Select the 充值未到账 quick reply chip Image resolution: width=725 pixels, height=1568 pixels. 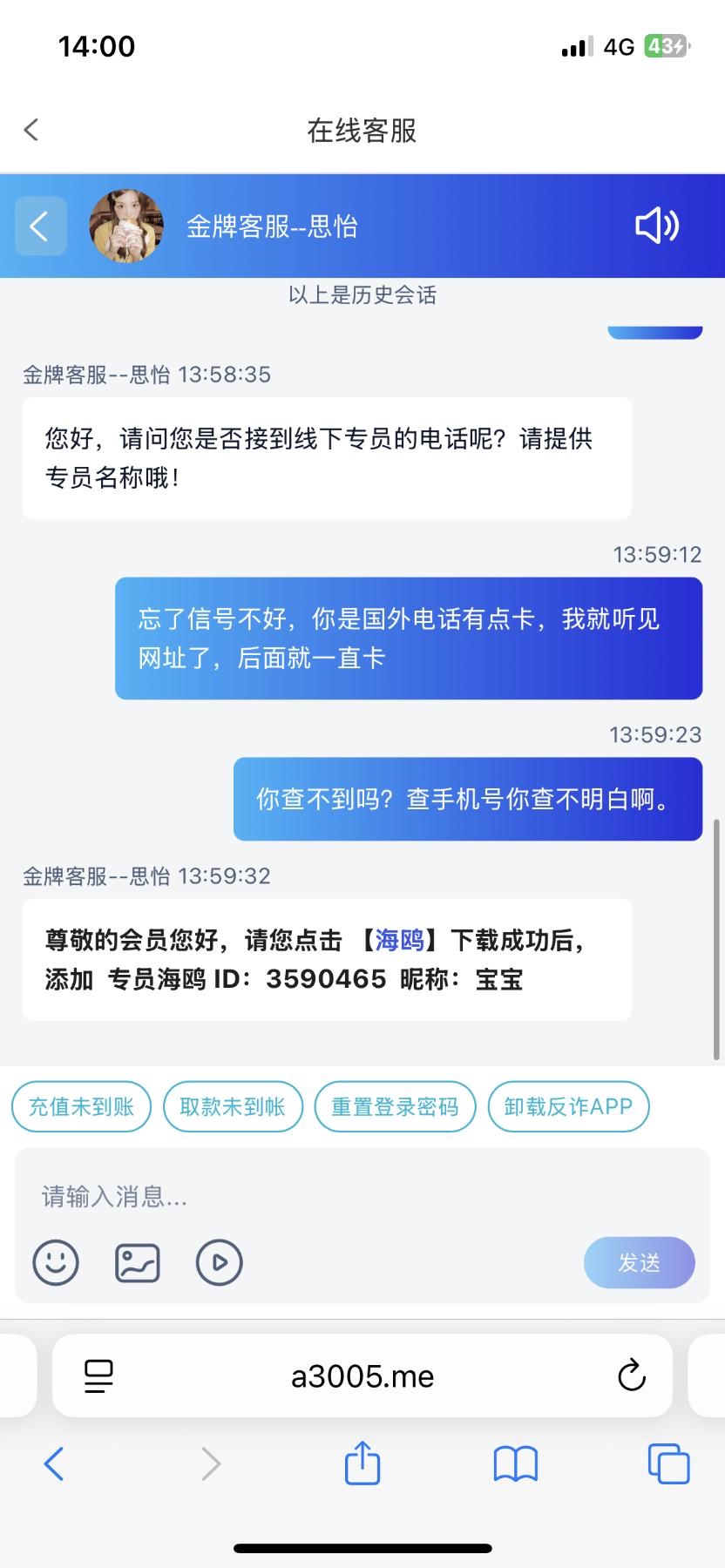(81, 1106)
